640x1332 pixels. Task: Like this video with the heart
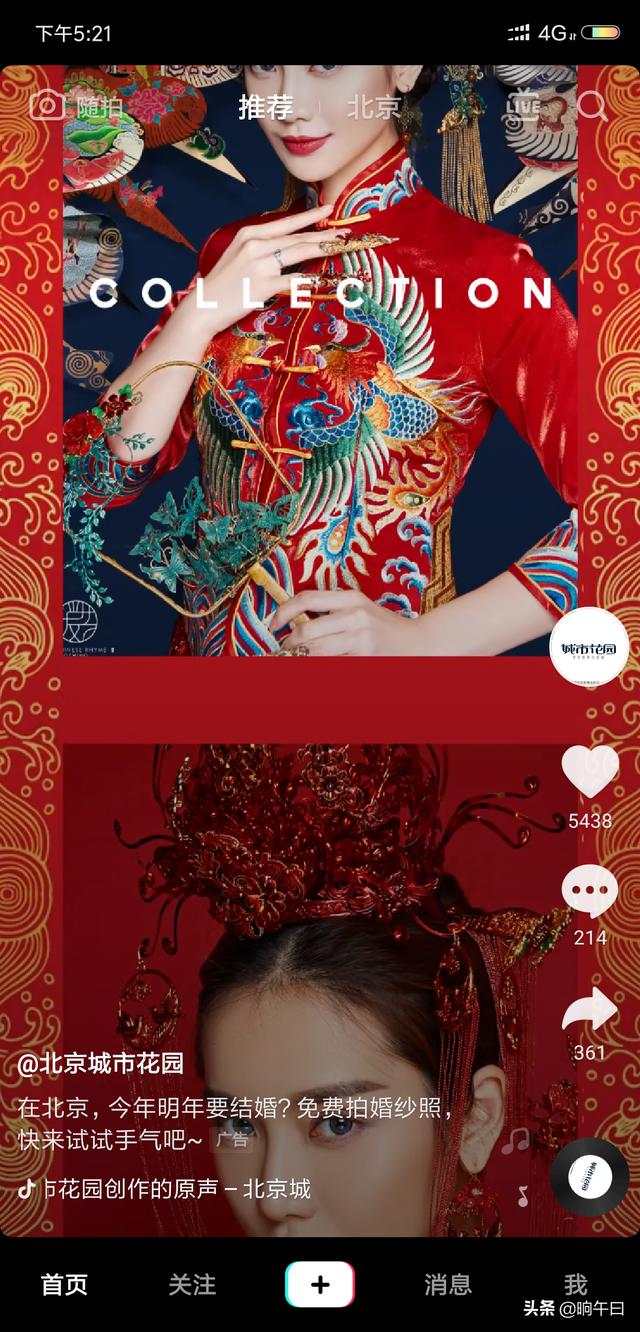tap(589, 772)
